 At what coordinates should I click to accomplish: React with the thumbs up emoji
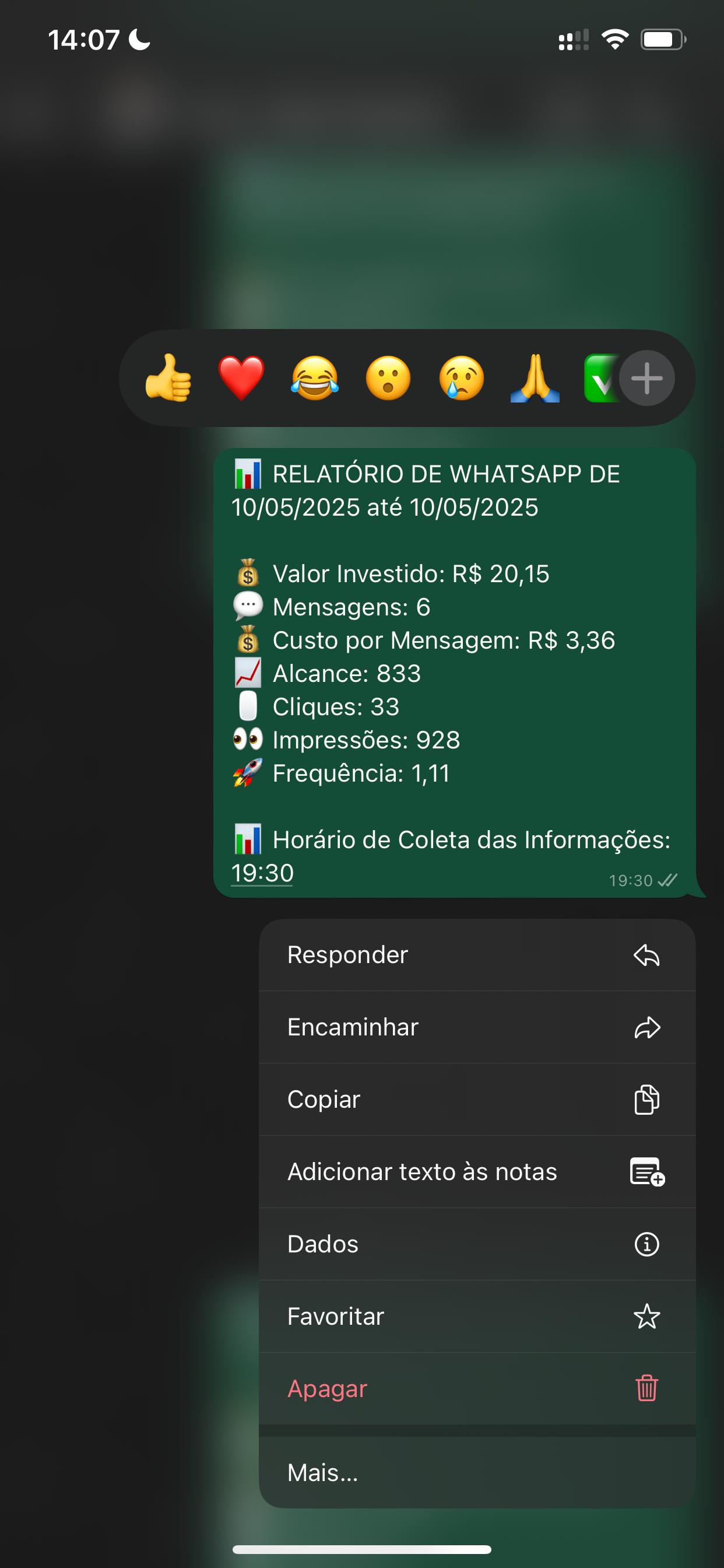click(169, 379)
